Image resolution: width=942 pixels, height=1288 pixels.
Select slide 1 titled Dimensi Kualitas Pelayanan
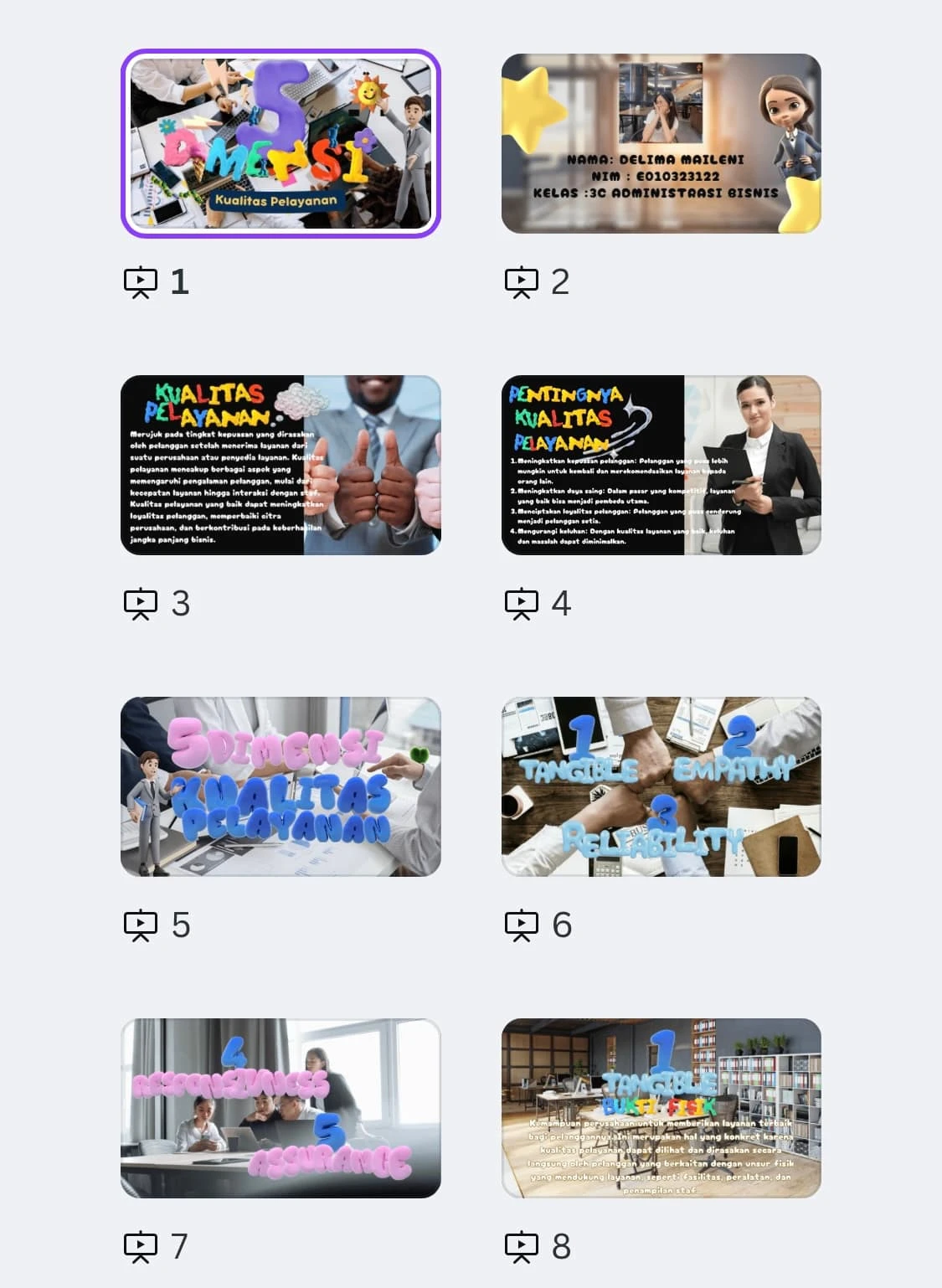(x=281, y=143)
